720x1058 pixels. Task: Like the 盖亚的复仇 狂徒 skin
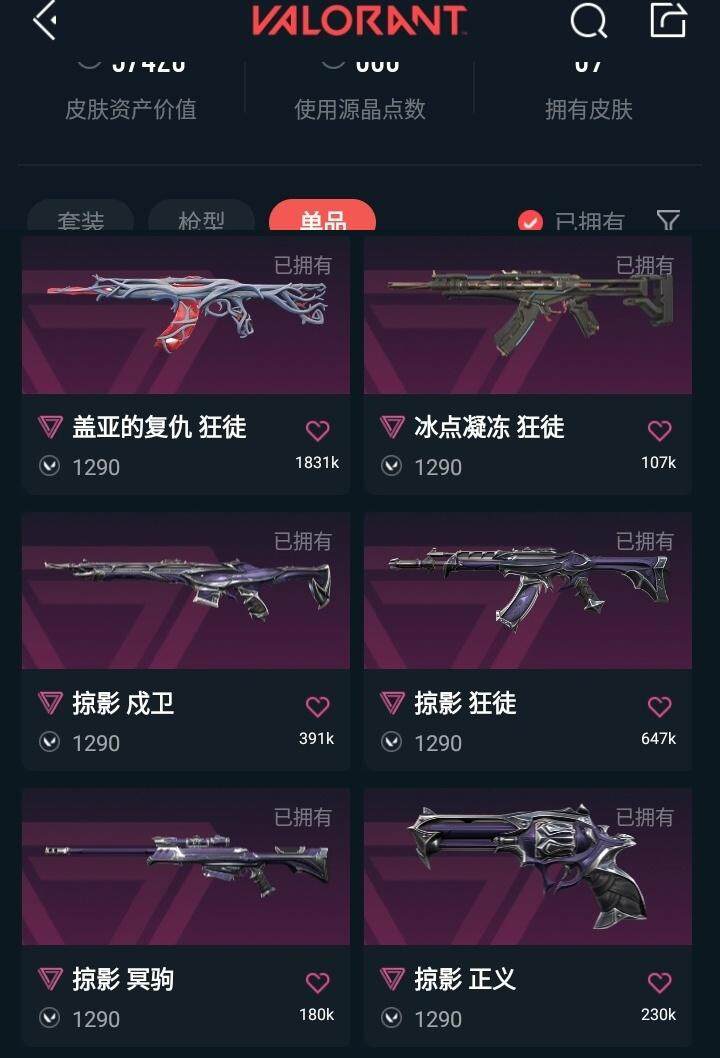317,431
